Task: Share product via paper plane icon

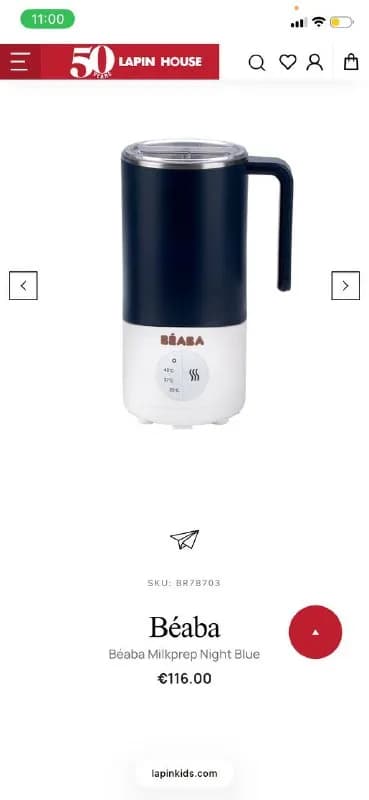Action: point(184,539)
